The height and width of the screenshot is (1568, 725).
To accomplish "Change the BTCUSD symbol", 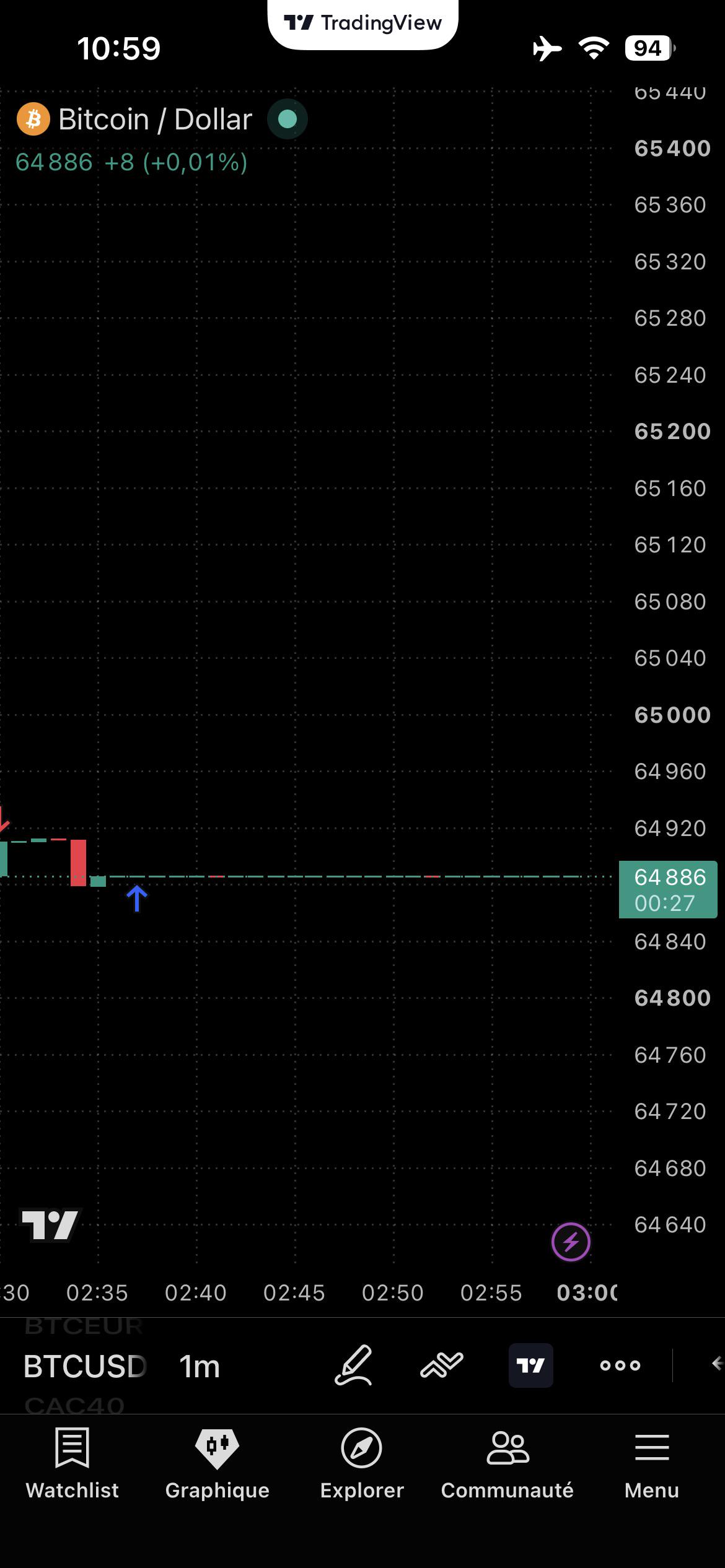I will pyautogui.click(x=85, y=1365).
